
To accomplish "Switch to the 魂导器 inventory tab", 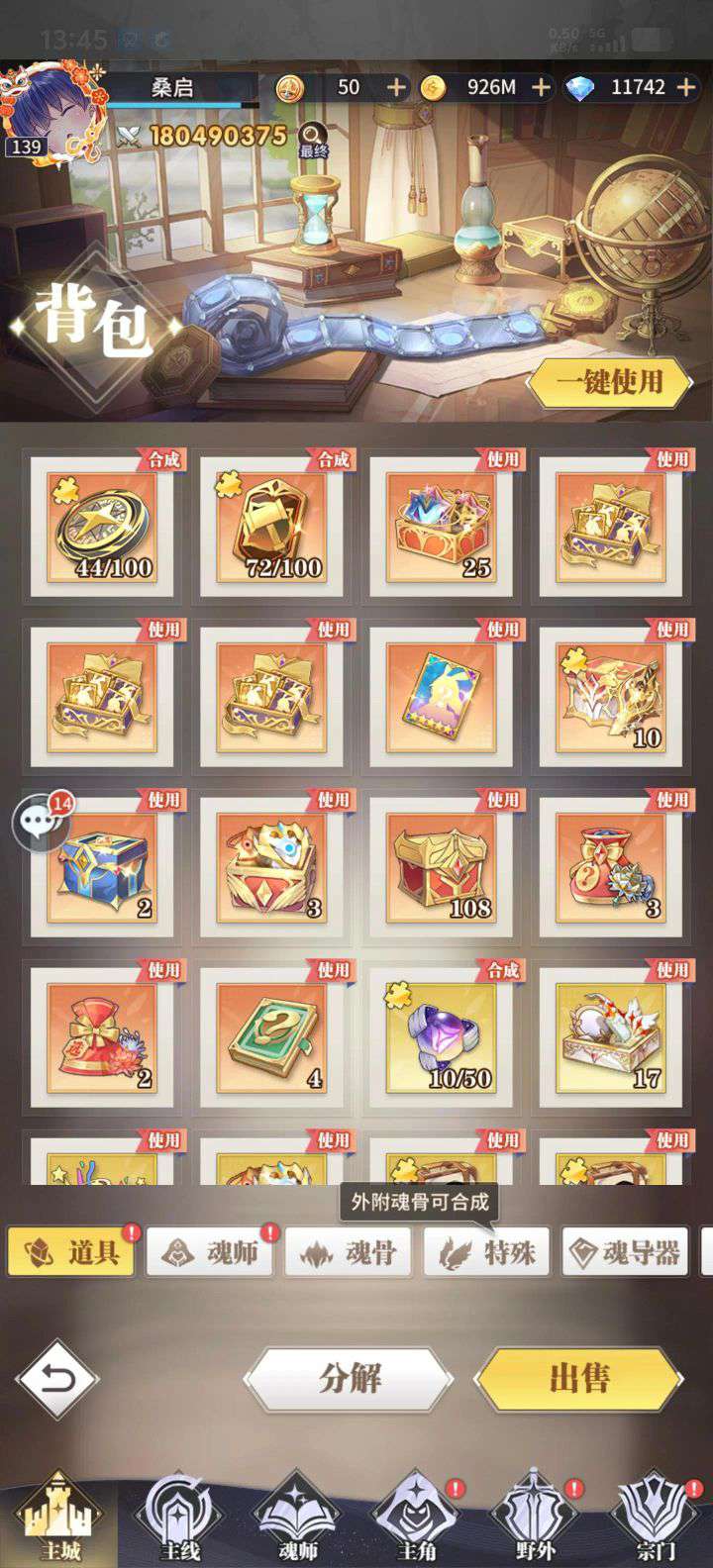I will tap(627, 1253).
